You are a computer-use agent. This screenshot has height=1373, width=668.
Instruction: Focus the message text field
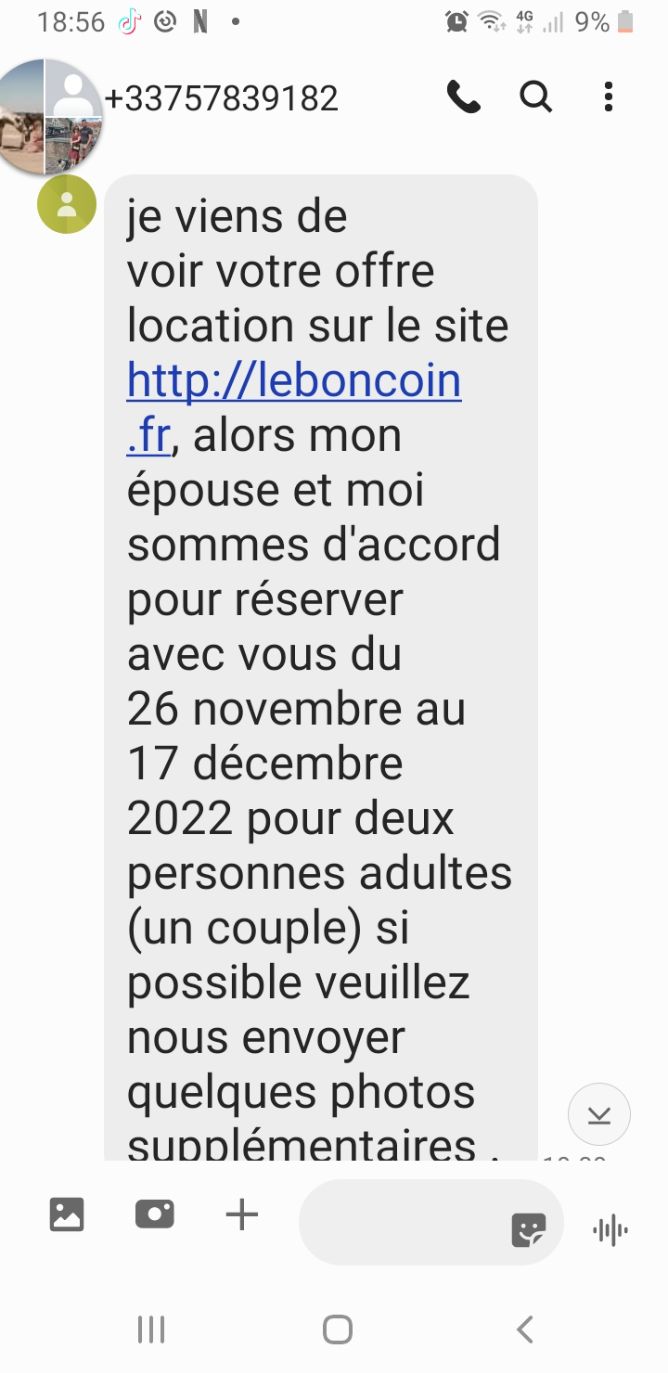coord(400,1222)
